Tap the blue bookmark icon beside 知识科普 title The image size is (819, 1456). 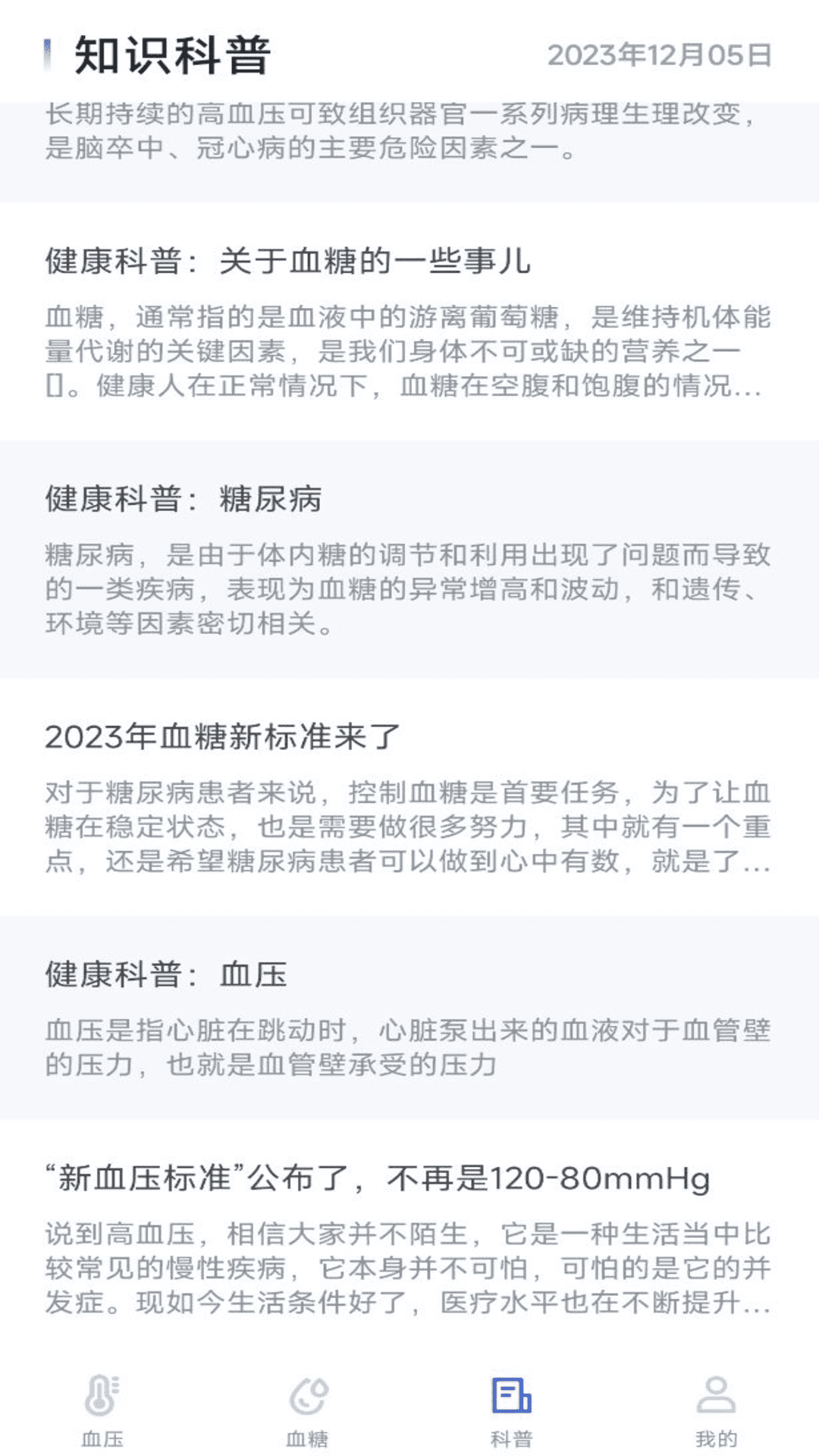(x=48, y=55)
